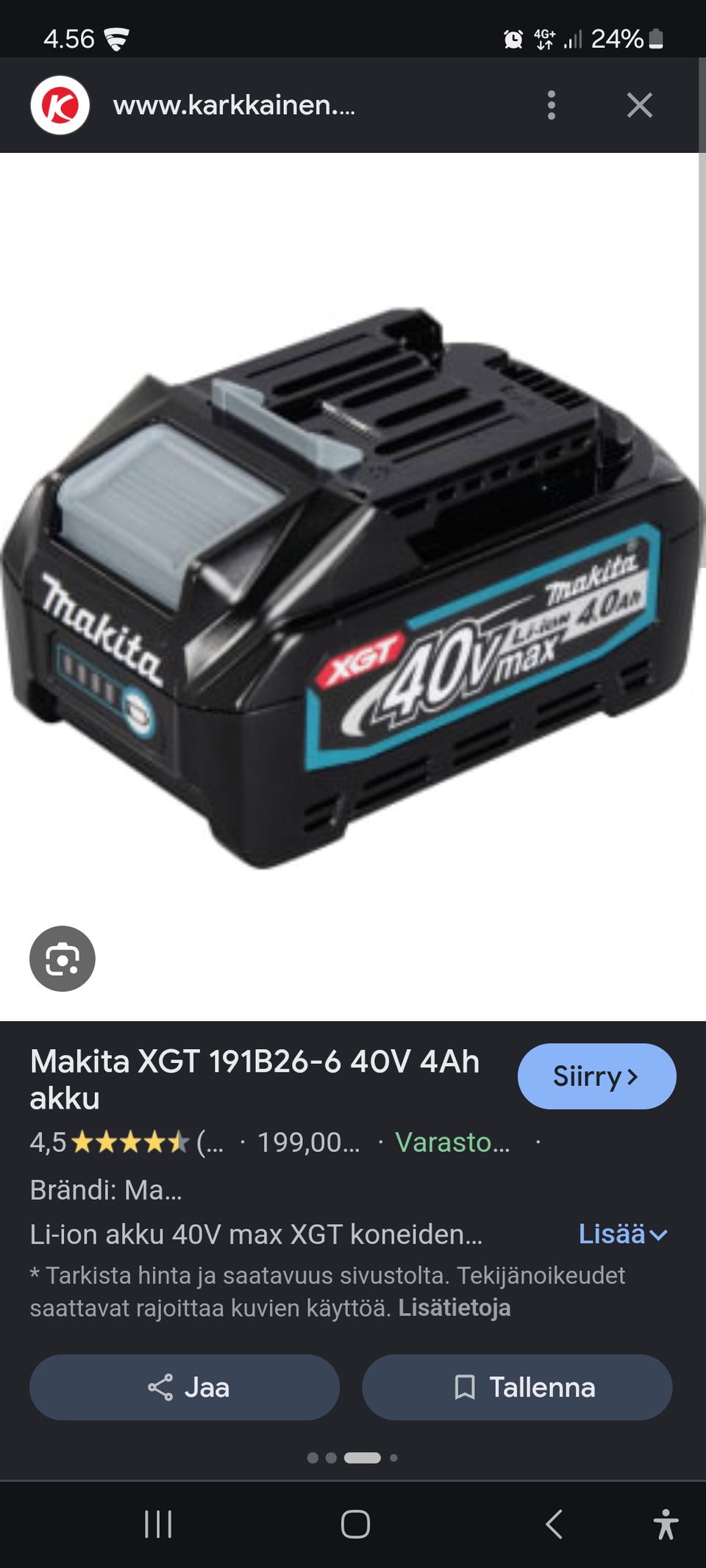Save the image with Tallenna
The image size is (706, 1568).
coord(517,1387)
